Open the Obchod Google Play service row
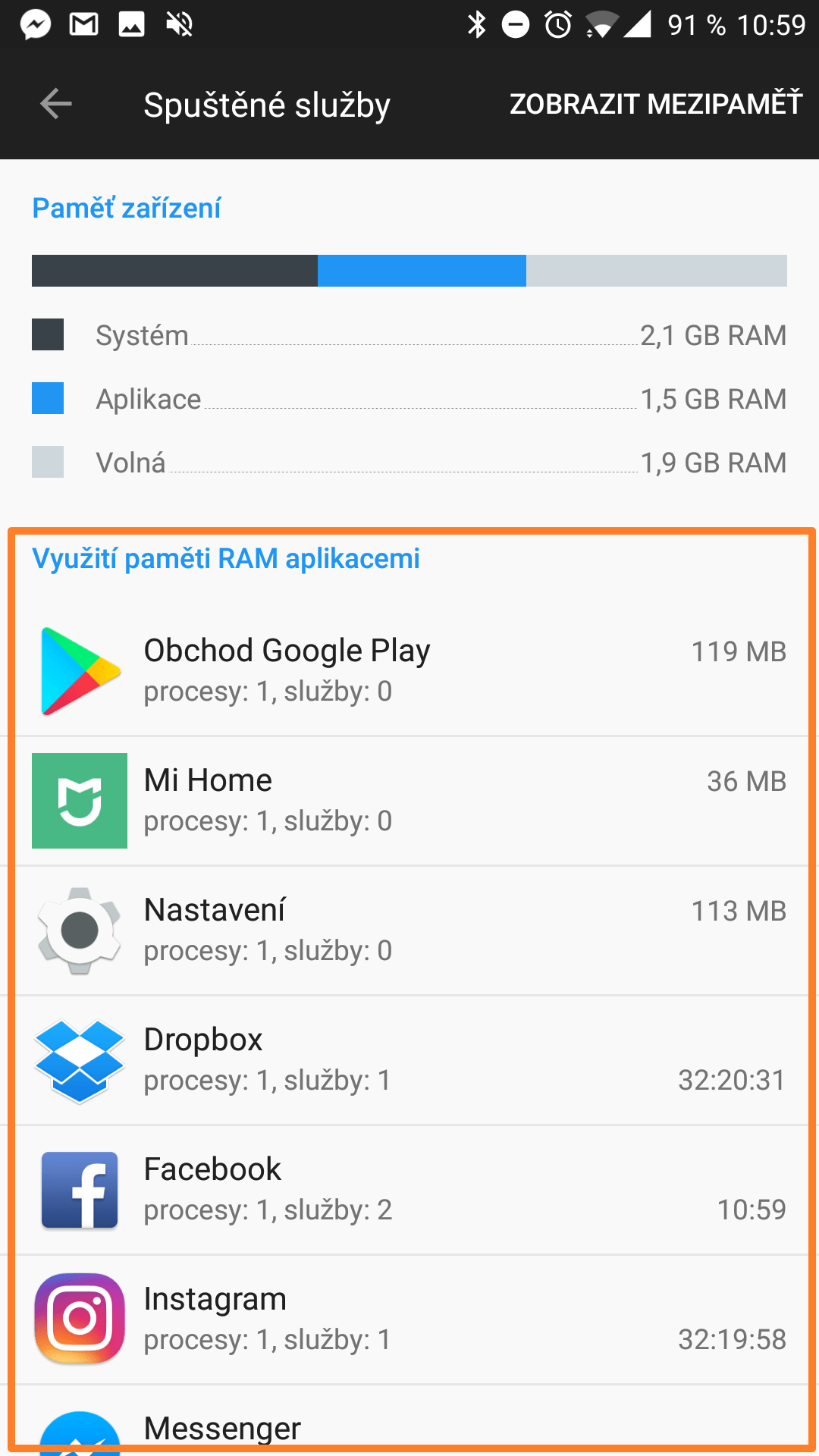819x1456 pixels. (x=409, y=671)
